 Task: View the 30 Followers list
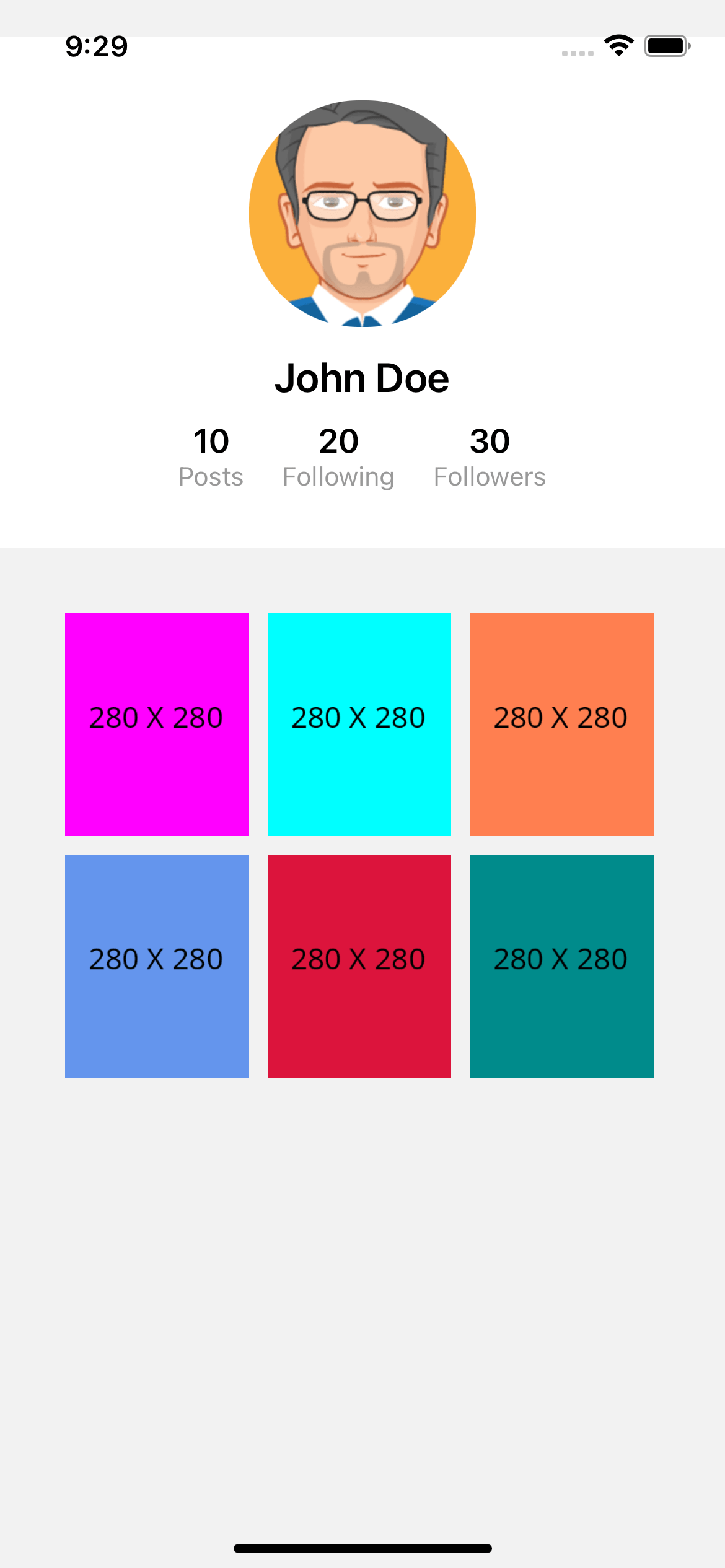[x=490, y=458]
